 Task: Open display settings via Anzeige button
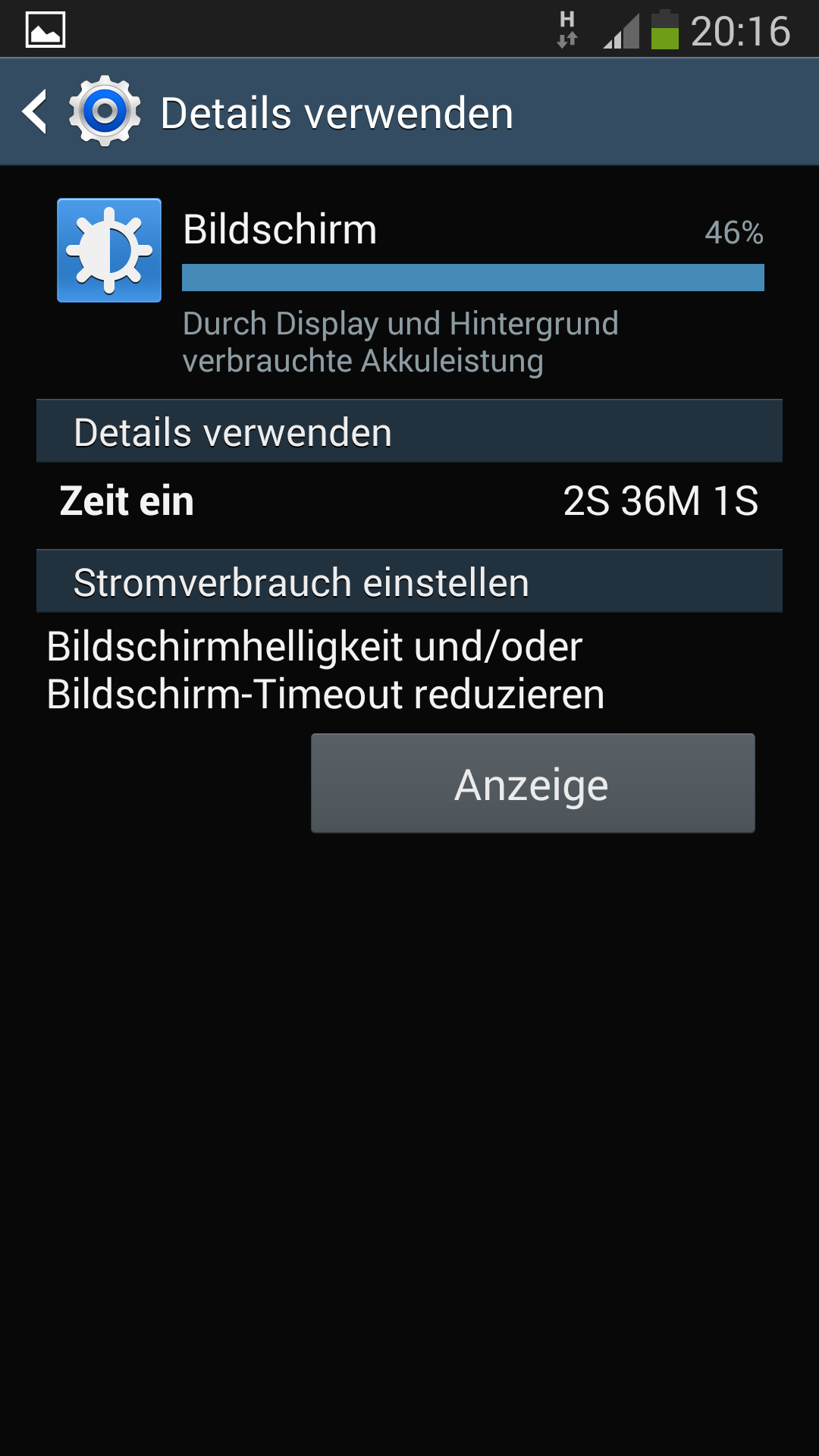(532, 783)
